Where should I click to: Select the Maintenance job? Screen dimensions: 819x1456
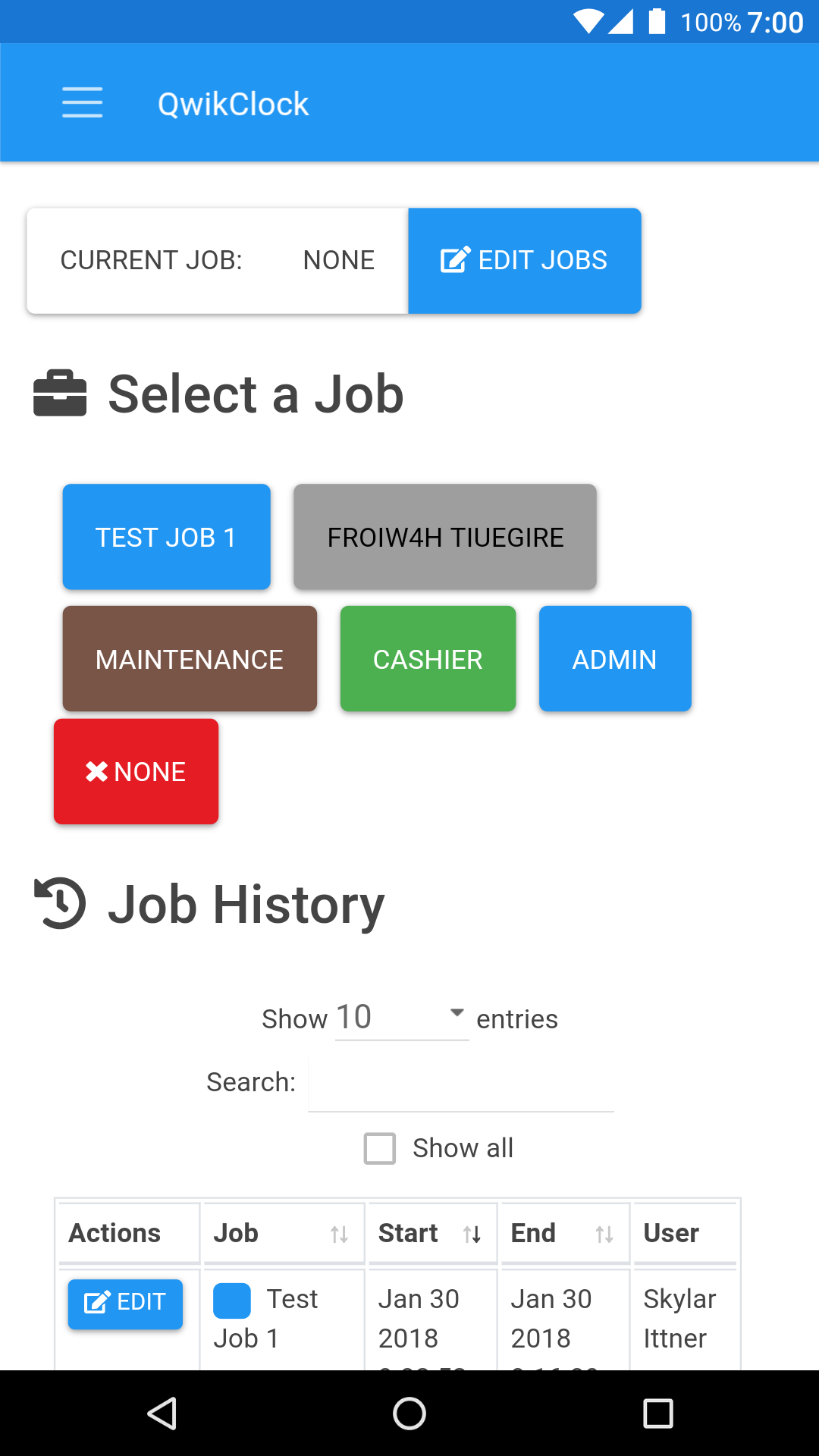click(x=190, y=659)
